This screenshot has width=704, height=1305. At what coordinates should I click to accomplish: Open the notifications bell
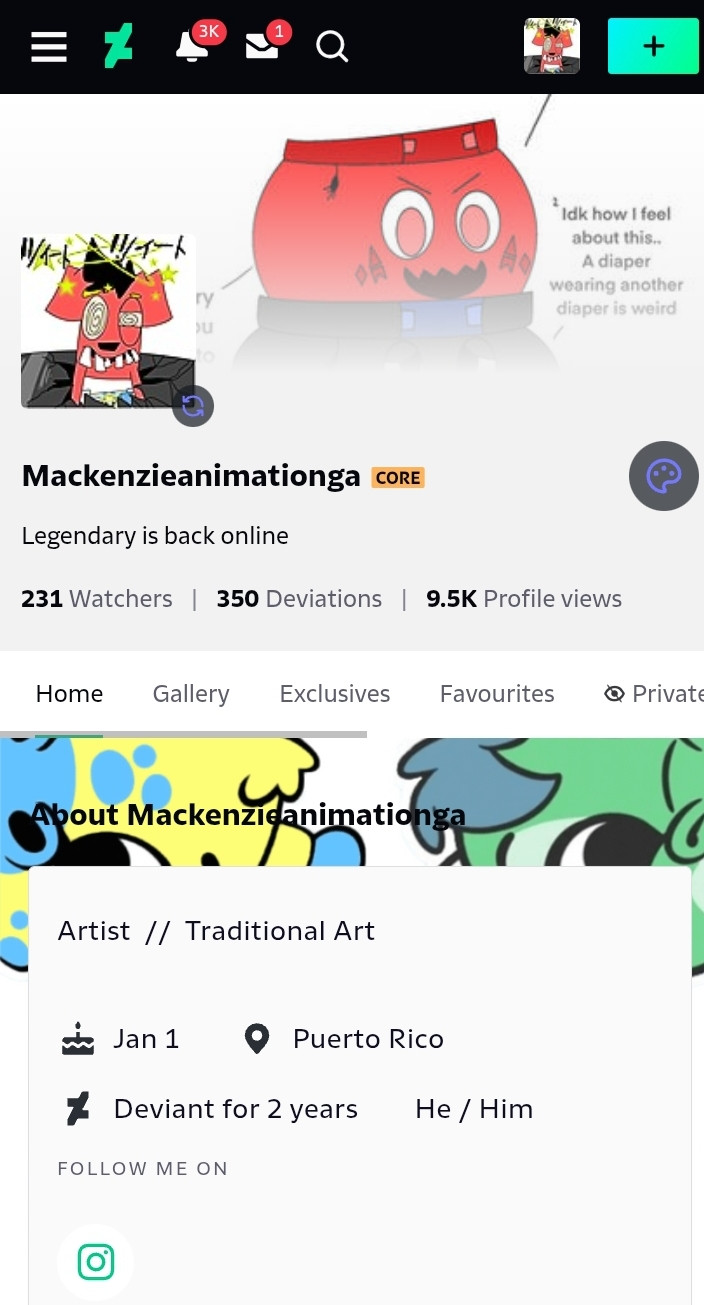(192, 46)
